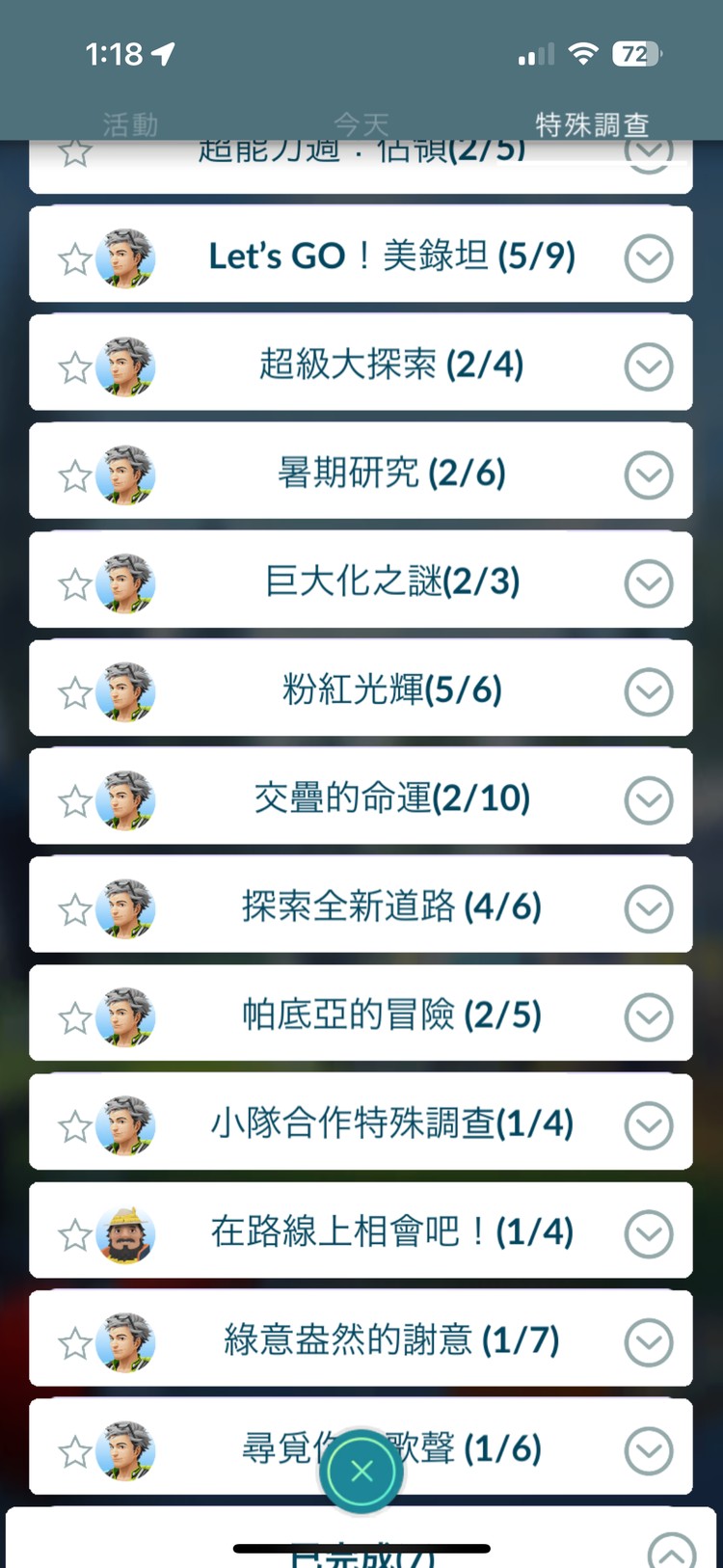Tap the Professor avatar on 巨大化之謎 row
Viewport: 723px width, 1568px height.
(126, 583)
